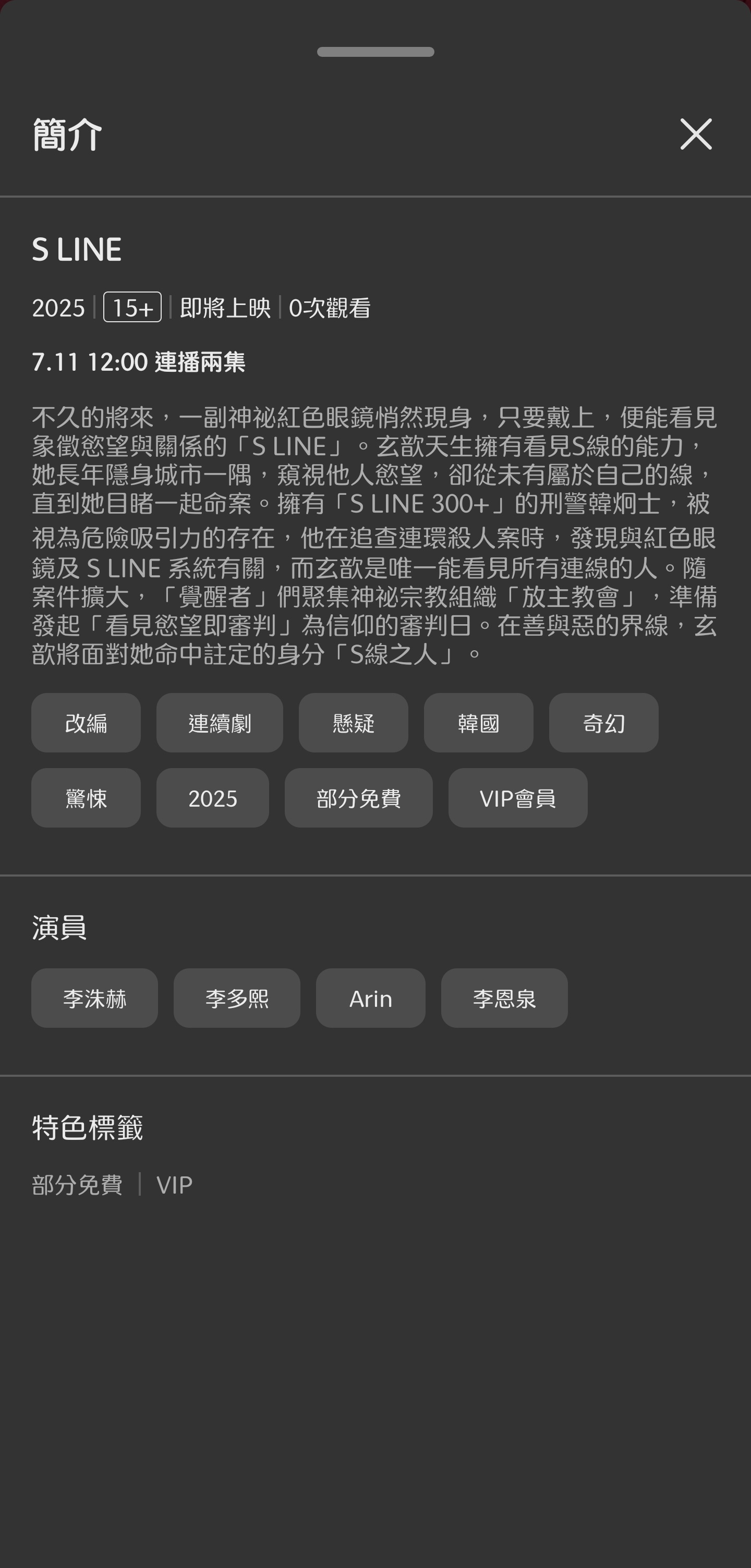View actor 李恩泉
The image size is (751, 1568).
point(504,998)
